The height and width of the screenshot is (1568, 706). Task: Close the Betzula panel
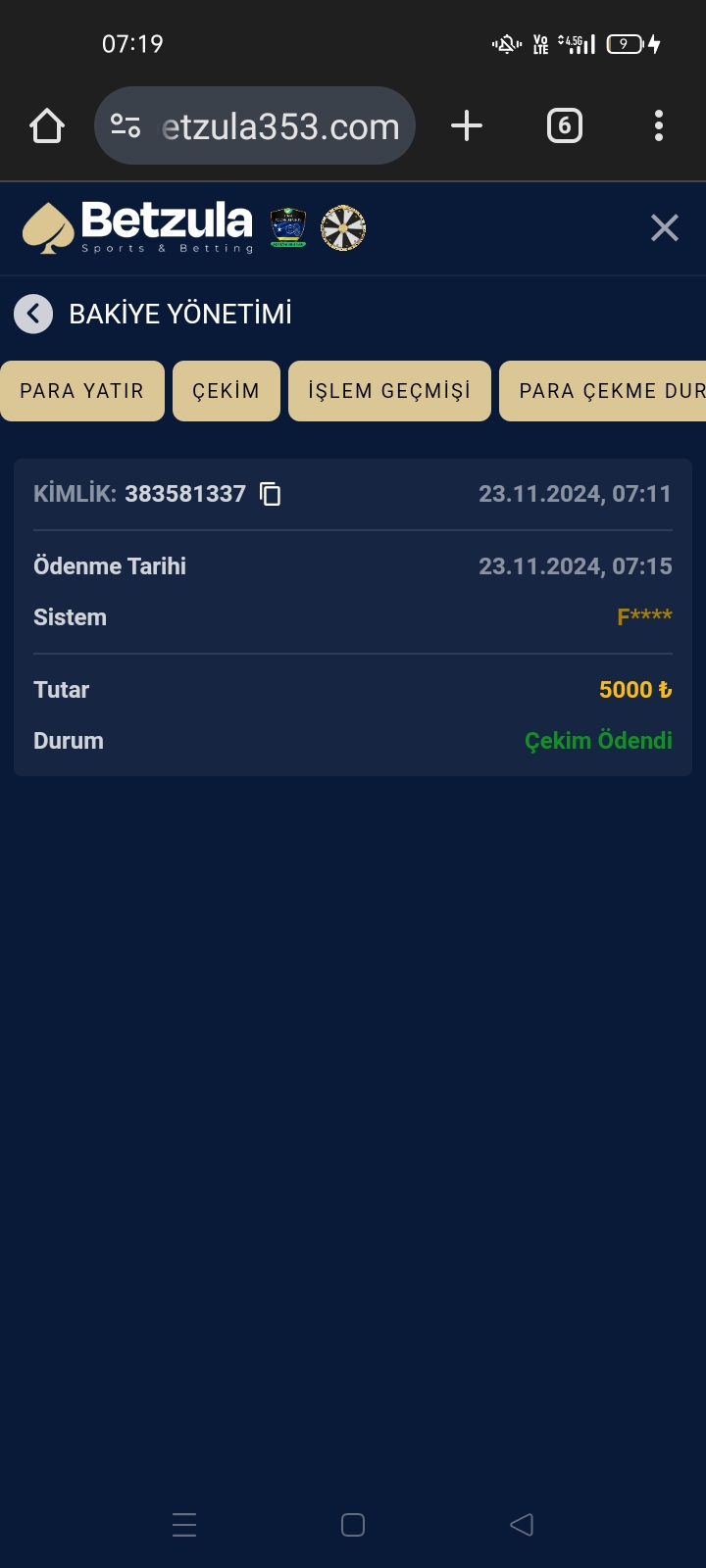[x=664, y=228]
